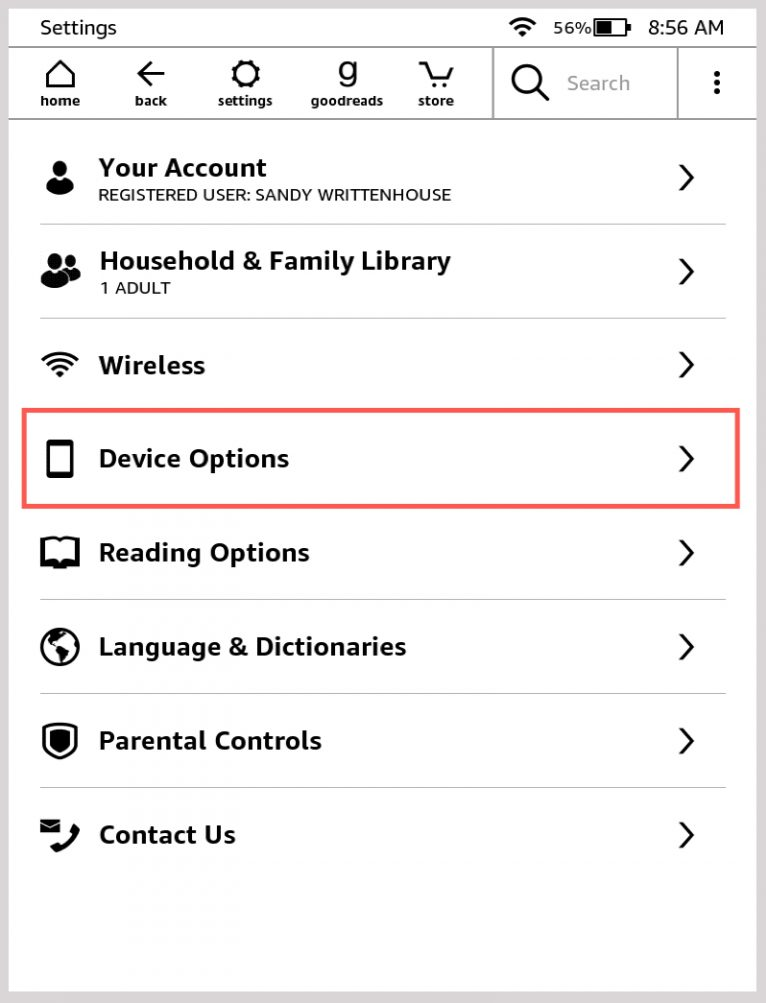766x1003 pixels.
Task: Open the three-dot overflow menu
Action: [x=716, y=83]
